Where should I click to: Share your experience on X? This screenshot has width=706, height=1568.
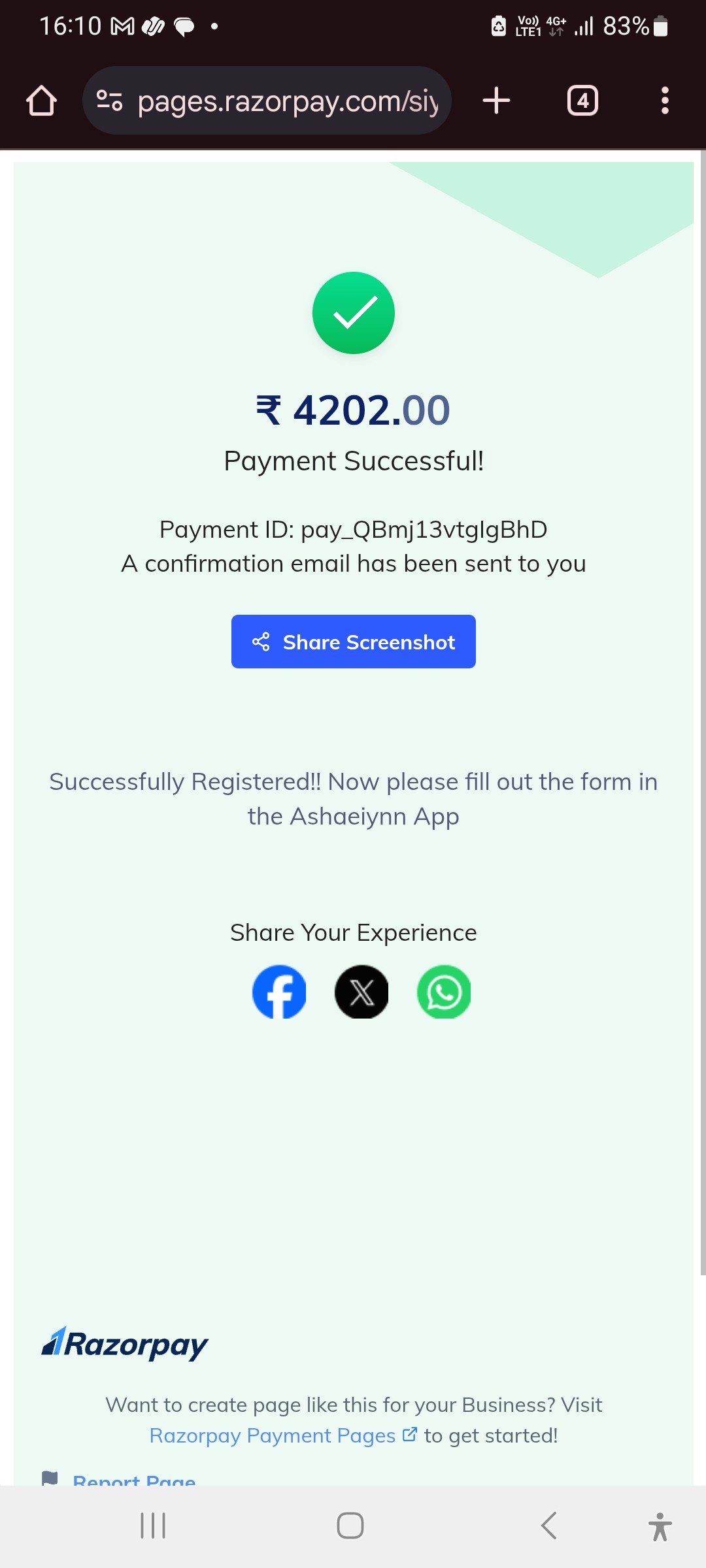[x=361, y=992]
